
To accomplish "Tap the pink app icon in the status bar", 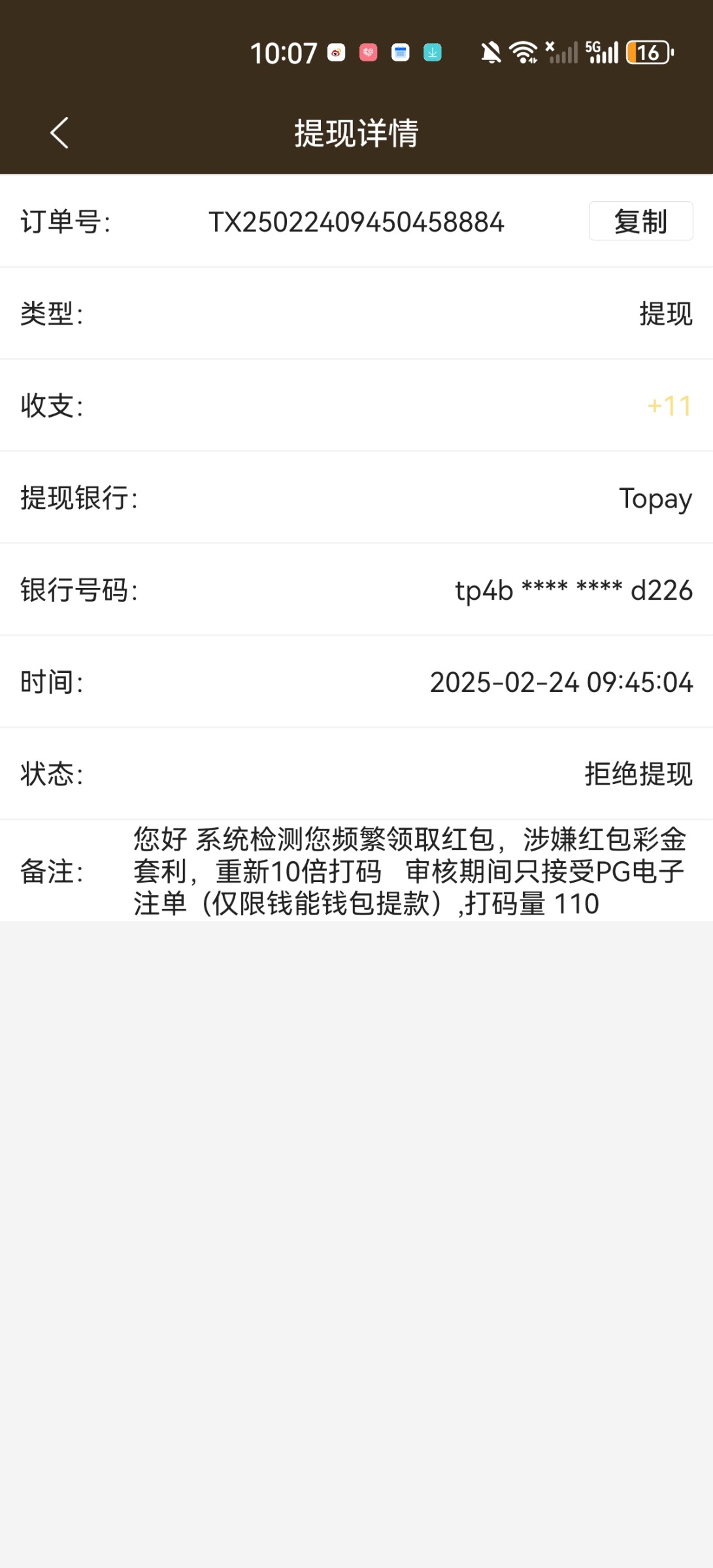I will tap(368, 52).
